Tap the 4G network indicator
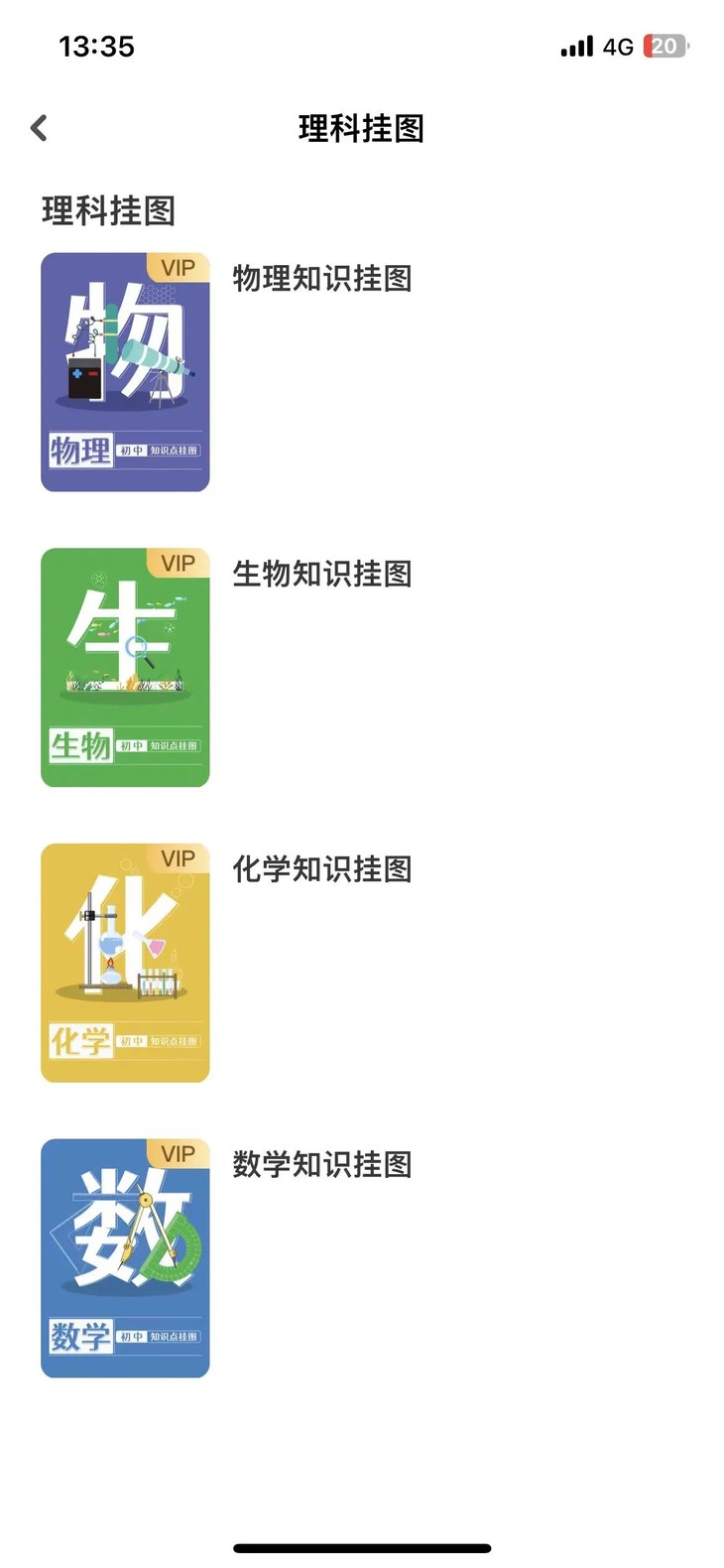This screenshot has width=724, height=1568. click(618, 46)
